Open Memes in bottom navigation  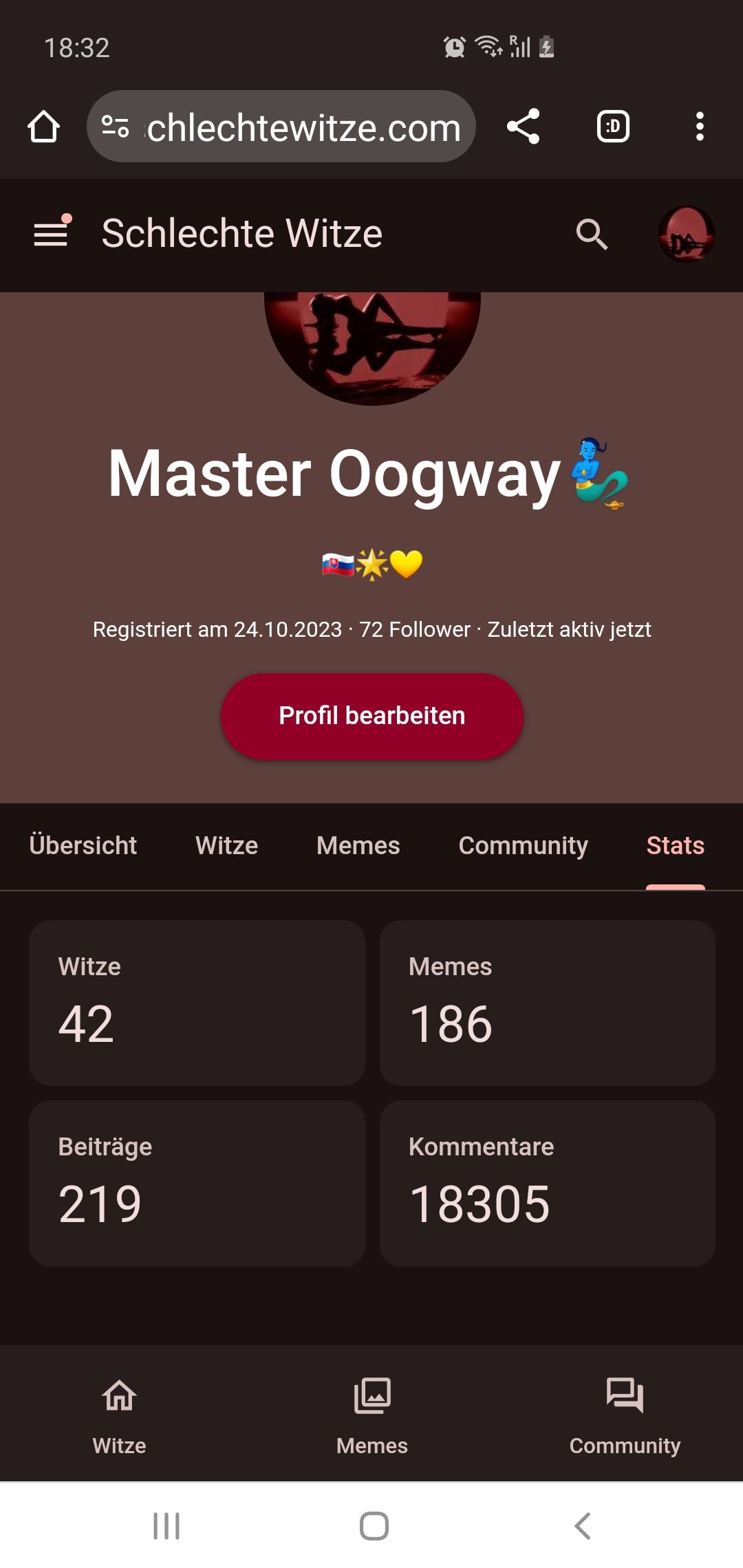click(371, 1415)
